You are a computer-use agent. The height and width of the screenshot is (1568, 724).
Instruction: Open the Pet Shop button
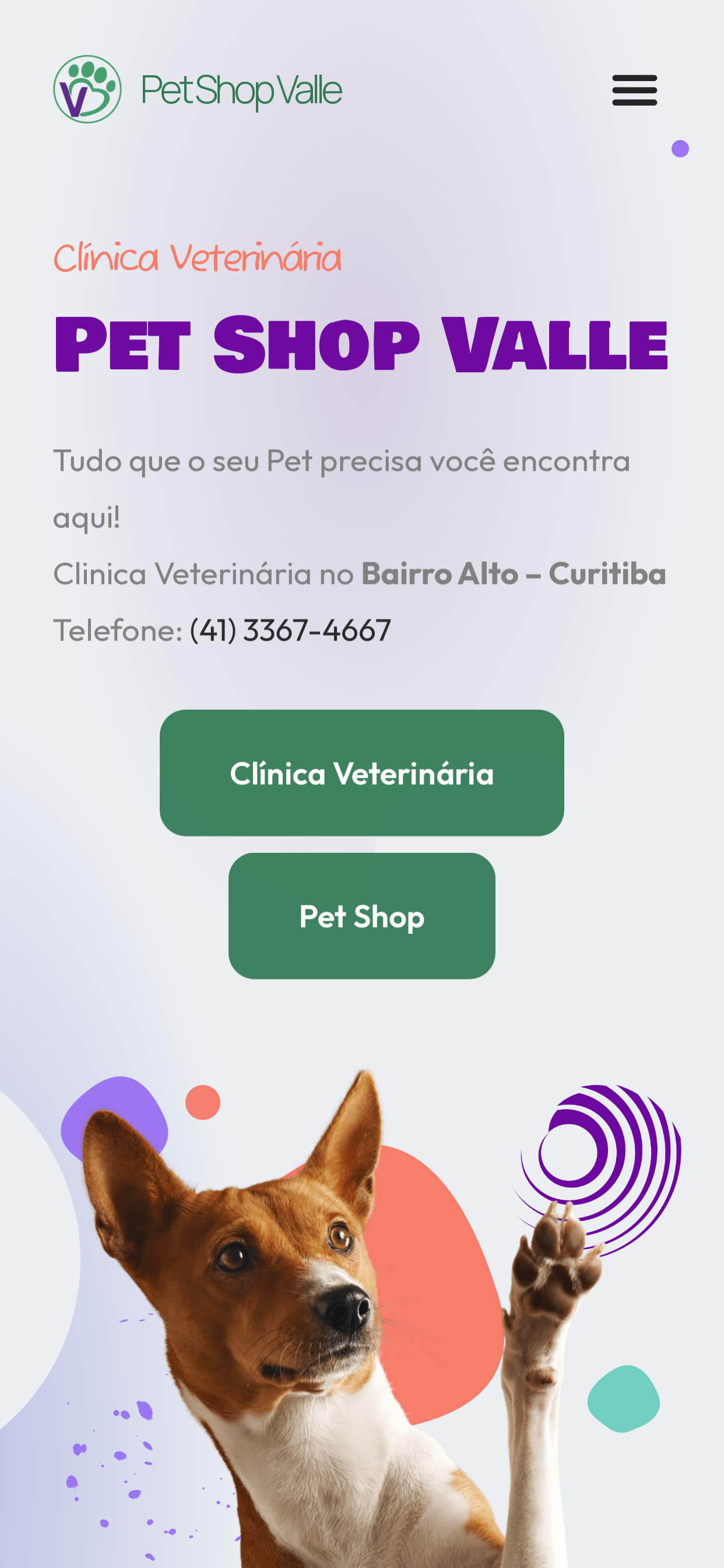click(x=361, y=915)
